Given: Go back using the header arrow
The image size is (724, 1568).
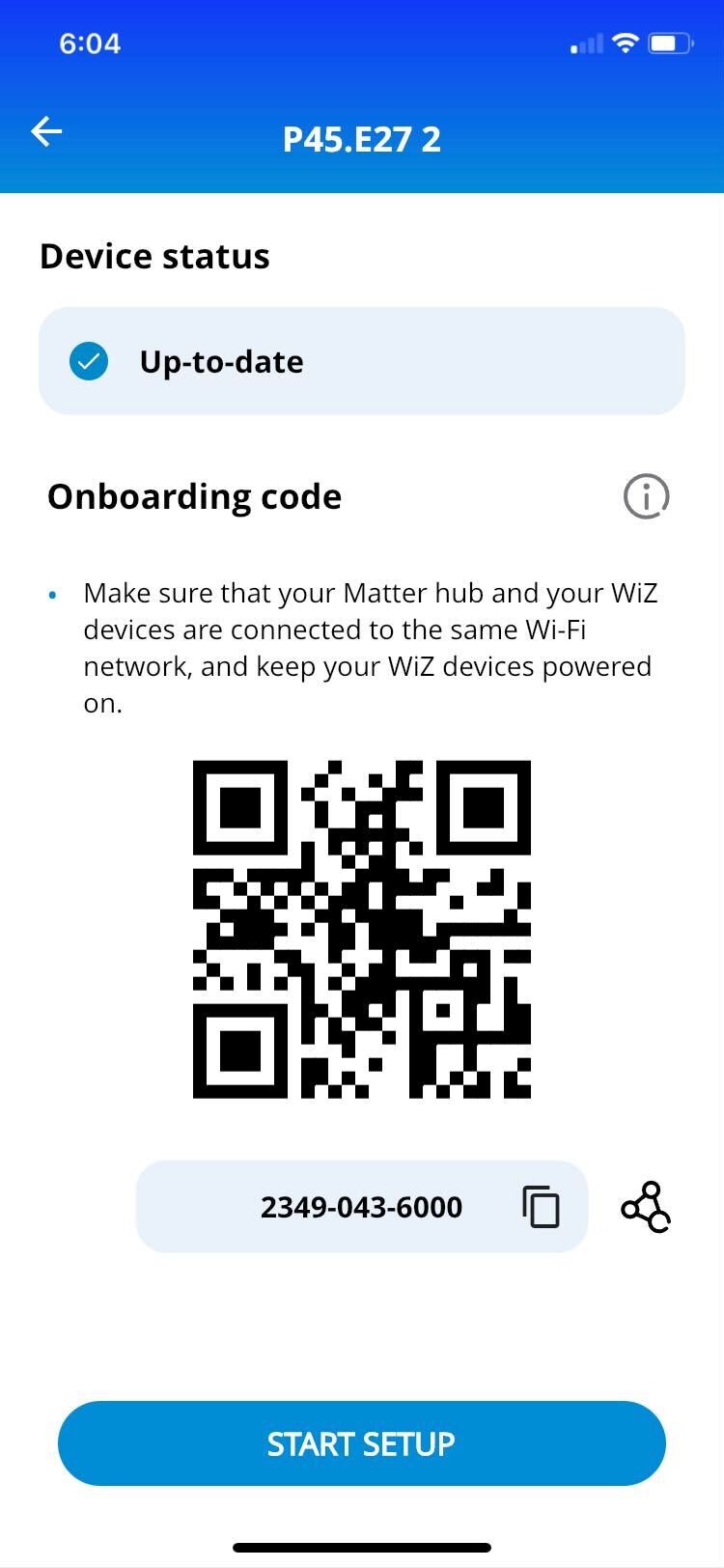Looking at the screenshot, I should [x=46, y=131].
